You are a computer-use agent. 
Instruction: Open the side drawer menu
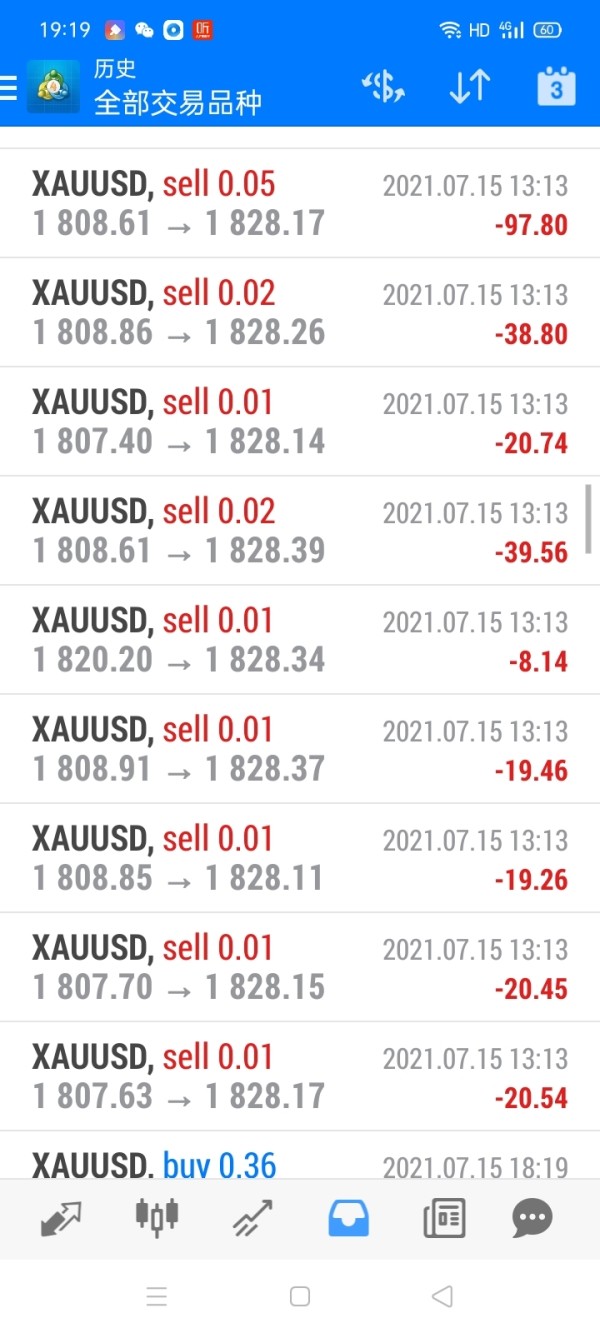(10, 88)
